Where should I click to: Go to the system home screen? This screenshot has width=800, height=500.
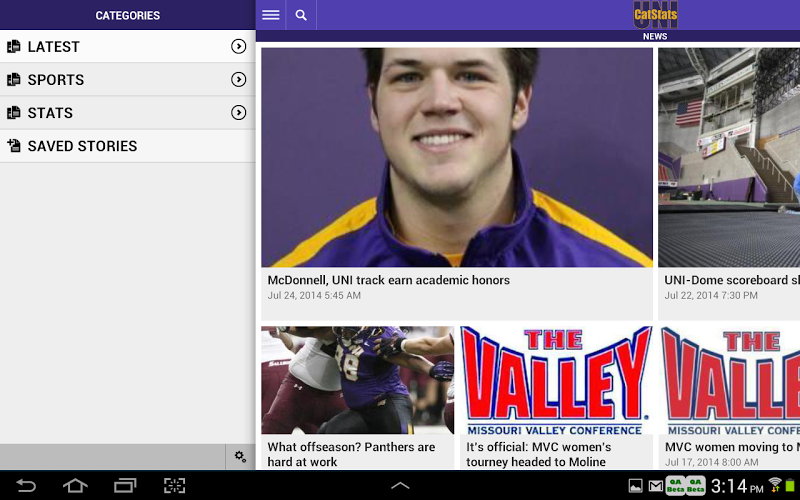pyautogui.click(x=75, y=486)
